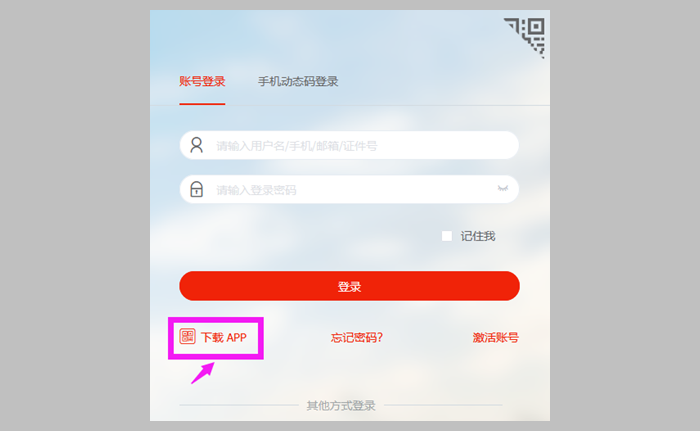The width and height of the screenshot is (700, 431).
Task: Select the 账号登录 tab
Action: coord(202,82)
